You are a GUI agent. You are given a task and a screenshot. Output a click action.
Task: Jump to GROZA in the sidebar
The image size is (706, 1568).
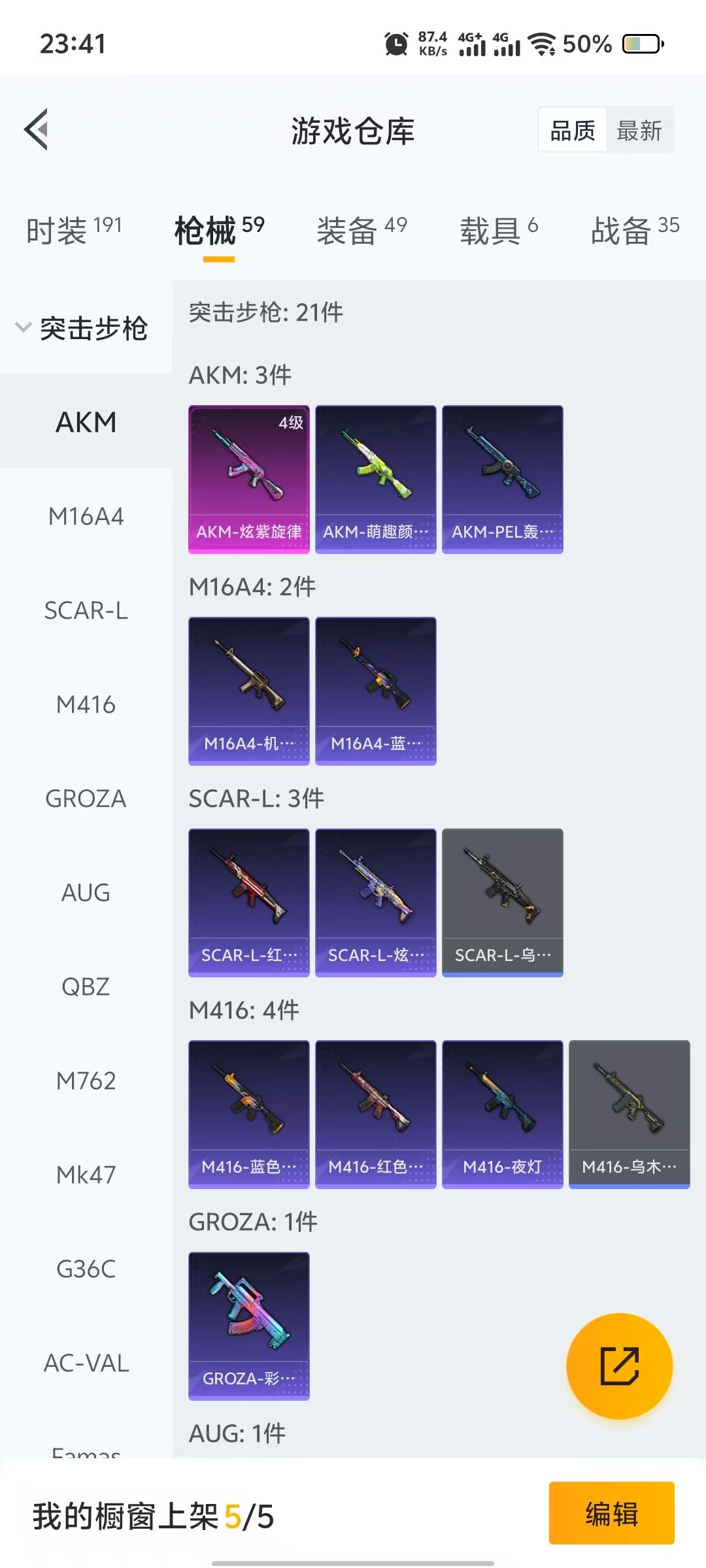86,799
